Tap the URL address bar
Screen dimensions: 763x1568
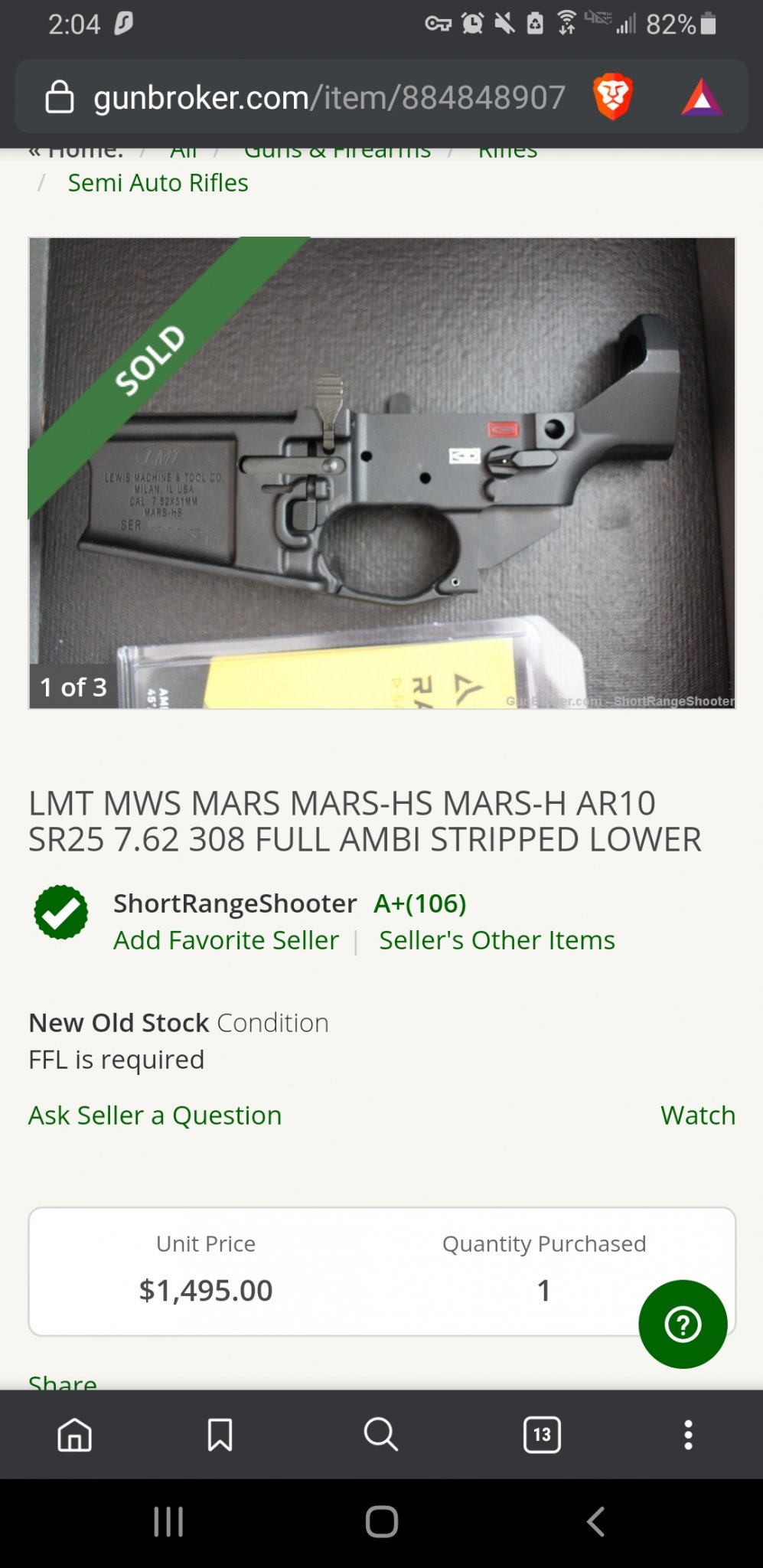(329, 98)
